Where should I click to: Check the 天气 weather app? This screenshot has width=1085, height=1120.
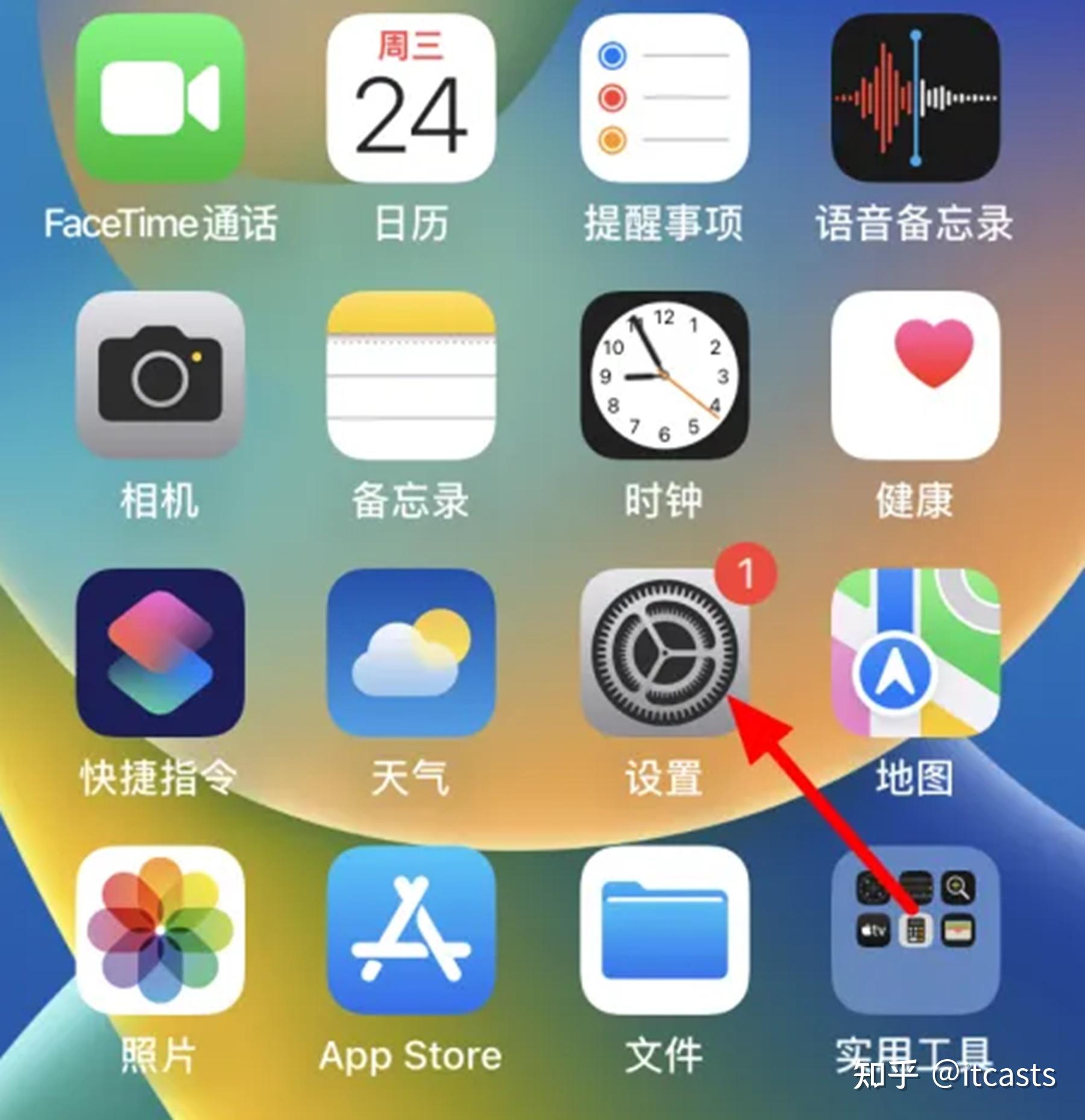[411, 652]
